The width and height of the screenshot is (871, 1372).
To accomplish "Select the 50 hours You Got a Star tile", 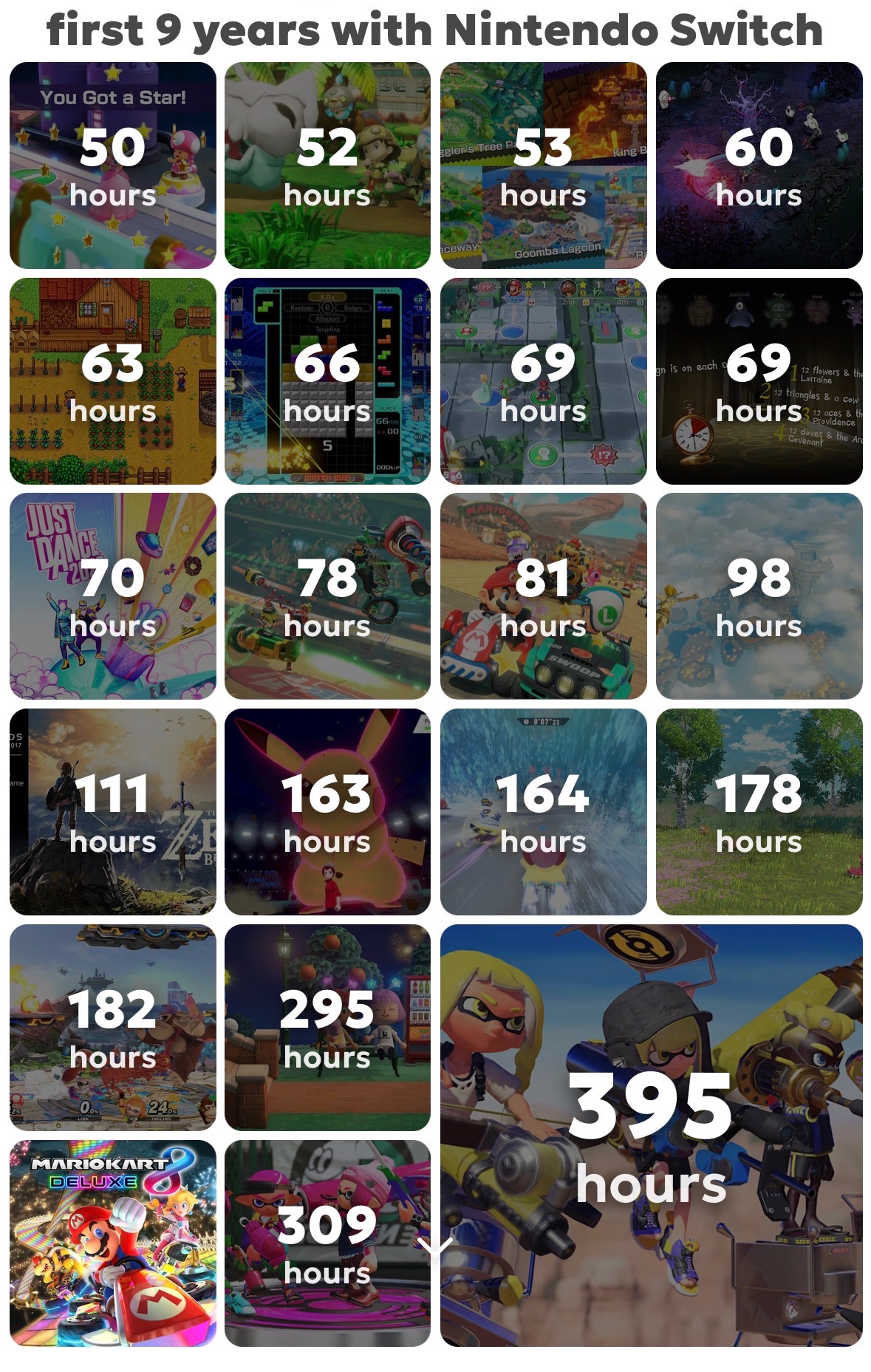I will pyautogui.click(x=113, y=165).
